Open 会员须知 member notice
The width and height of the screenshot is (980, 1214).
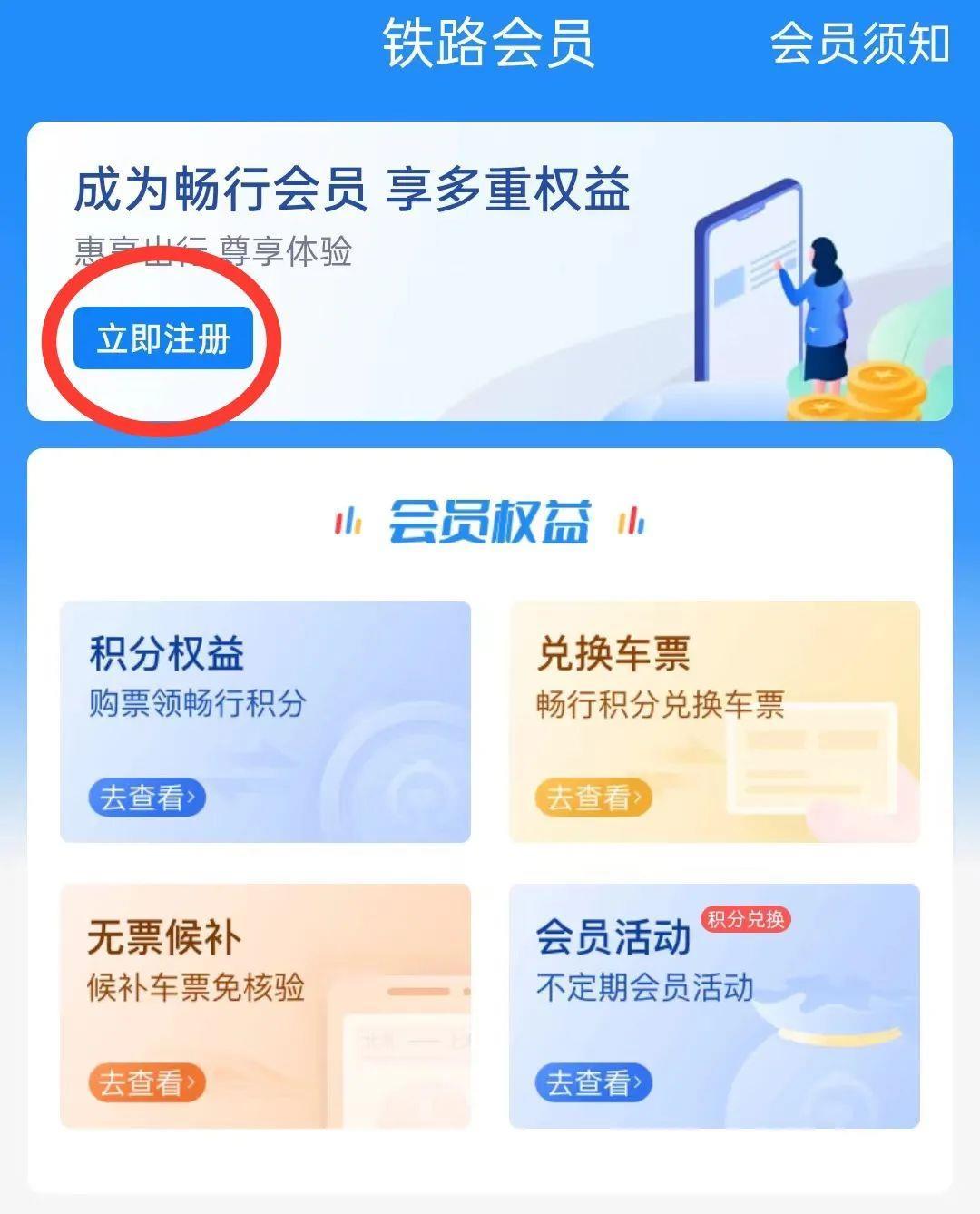tap(859, 44)
